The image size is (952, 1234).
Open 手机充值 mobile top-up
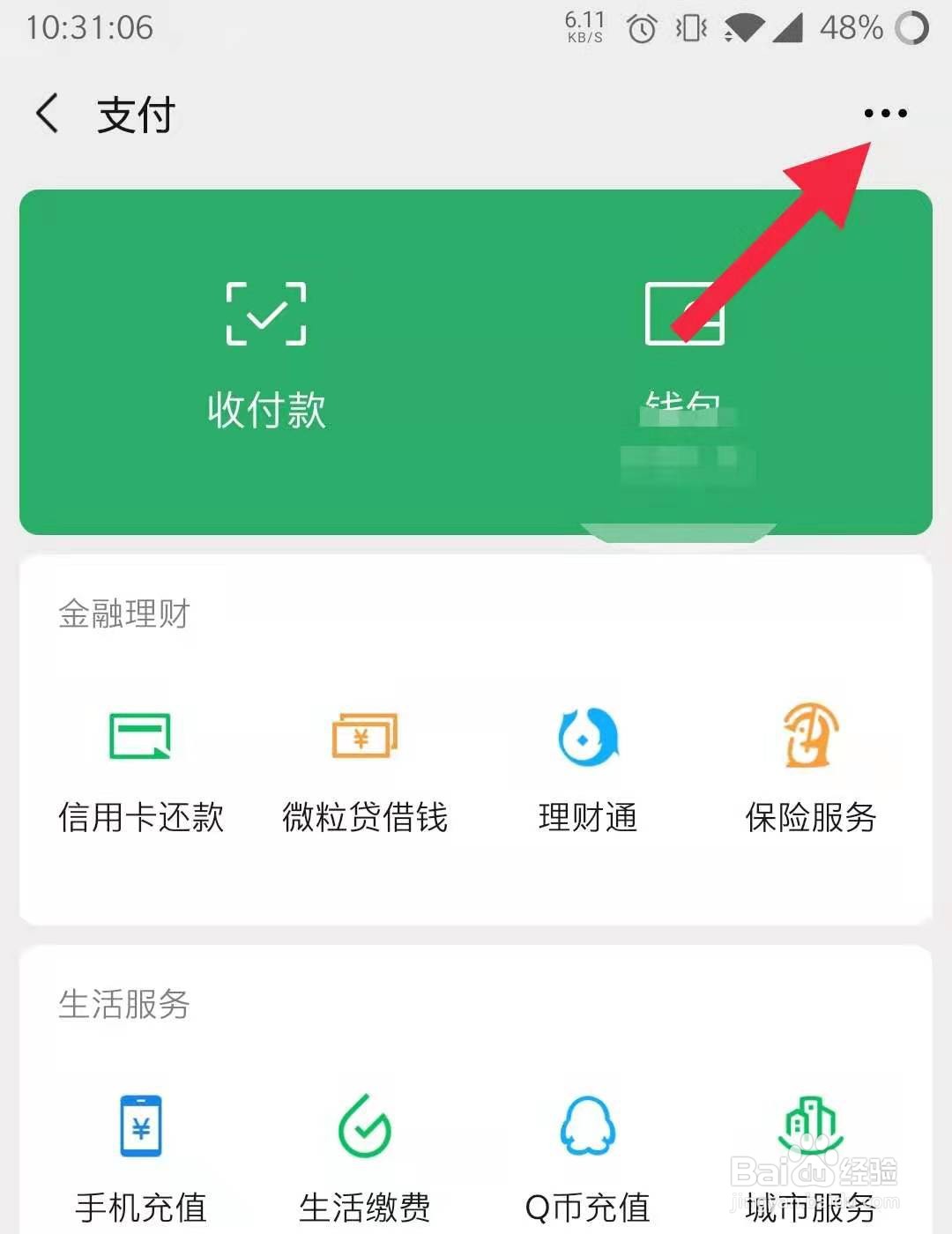point(141,1155)
